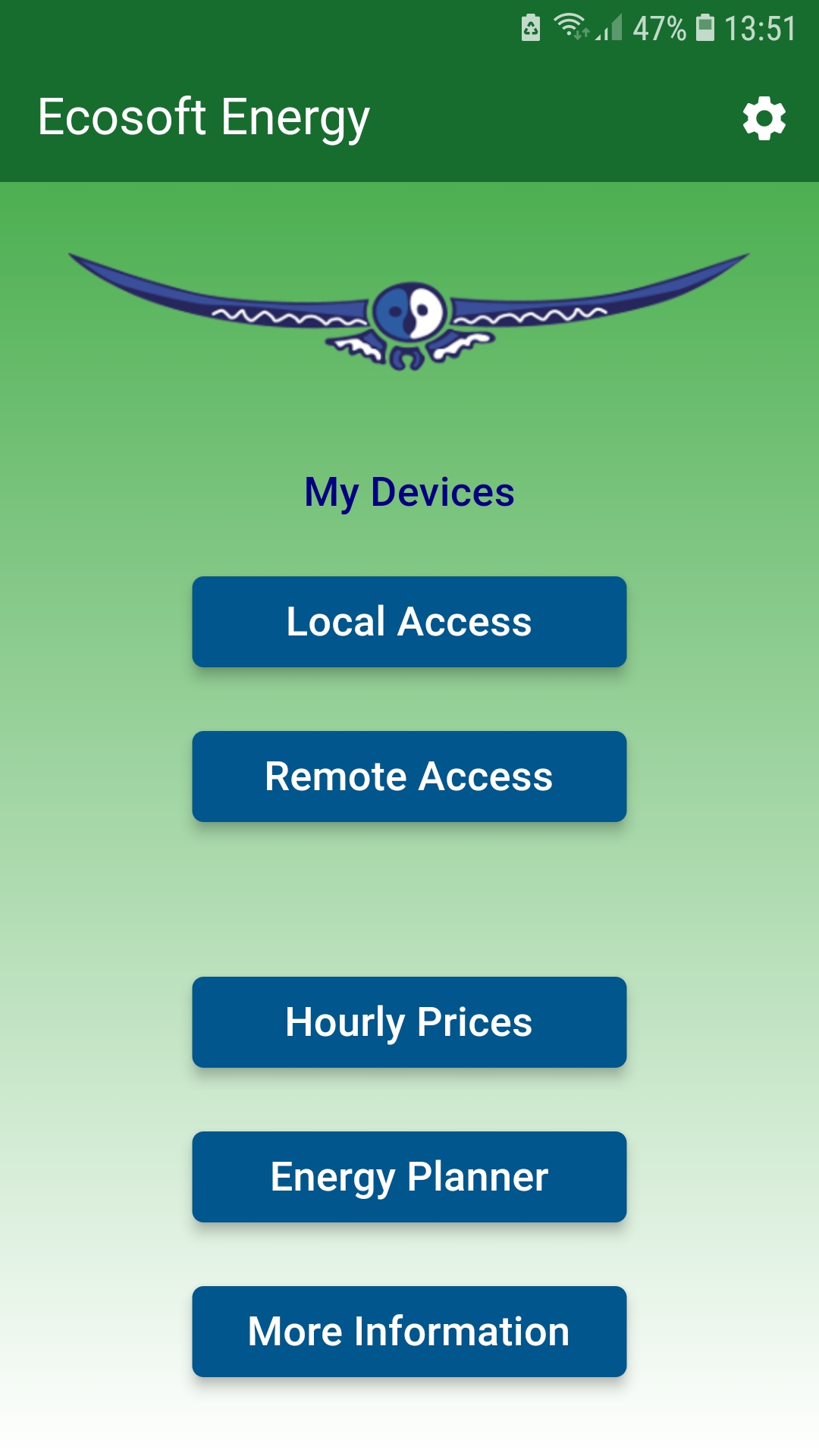Click the battery saver recycle icon

[x=532, y=25]
